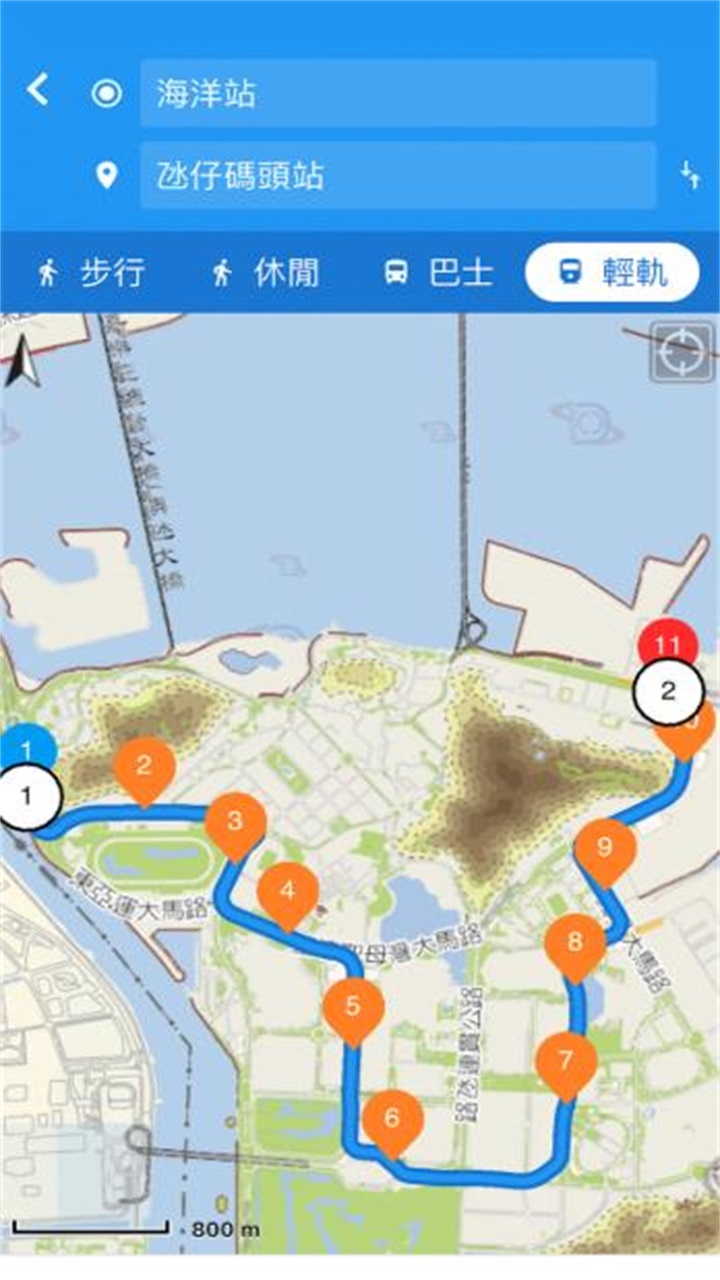Center map on my current location
Screen dimensions: 720x1280
coord(683,351)
